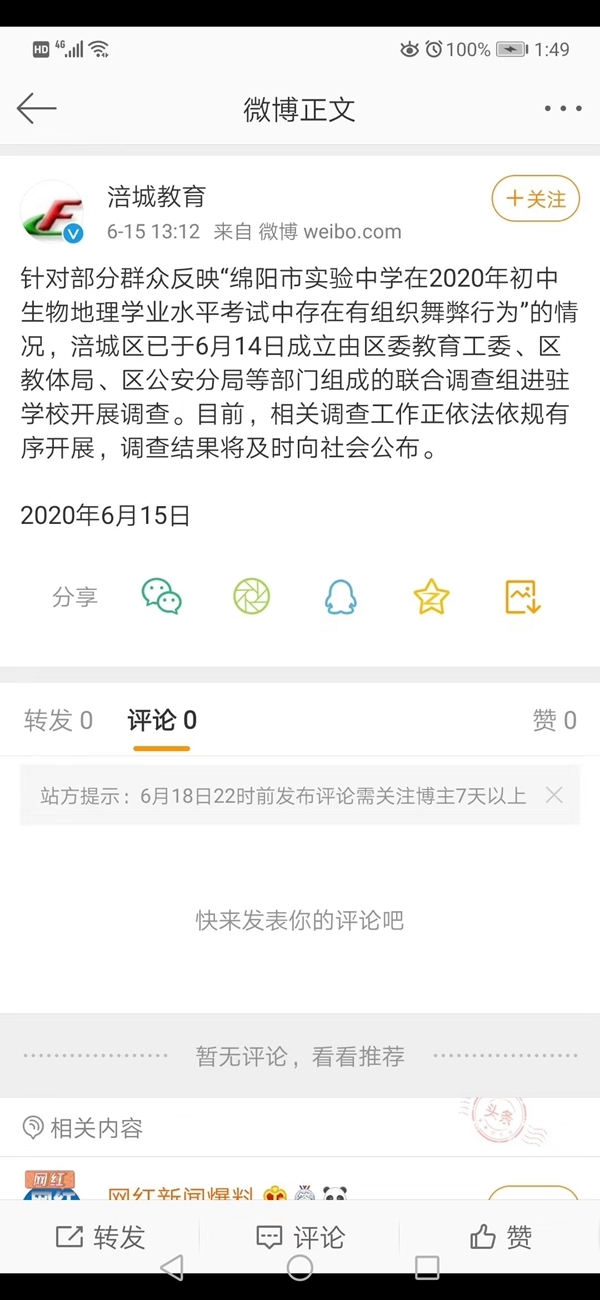Tap the system home button
Viewport: 600px width, 1300px height.
[300, 1269]
